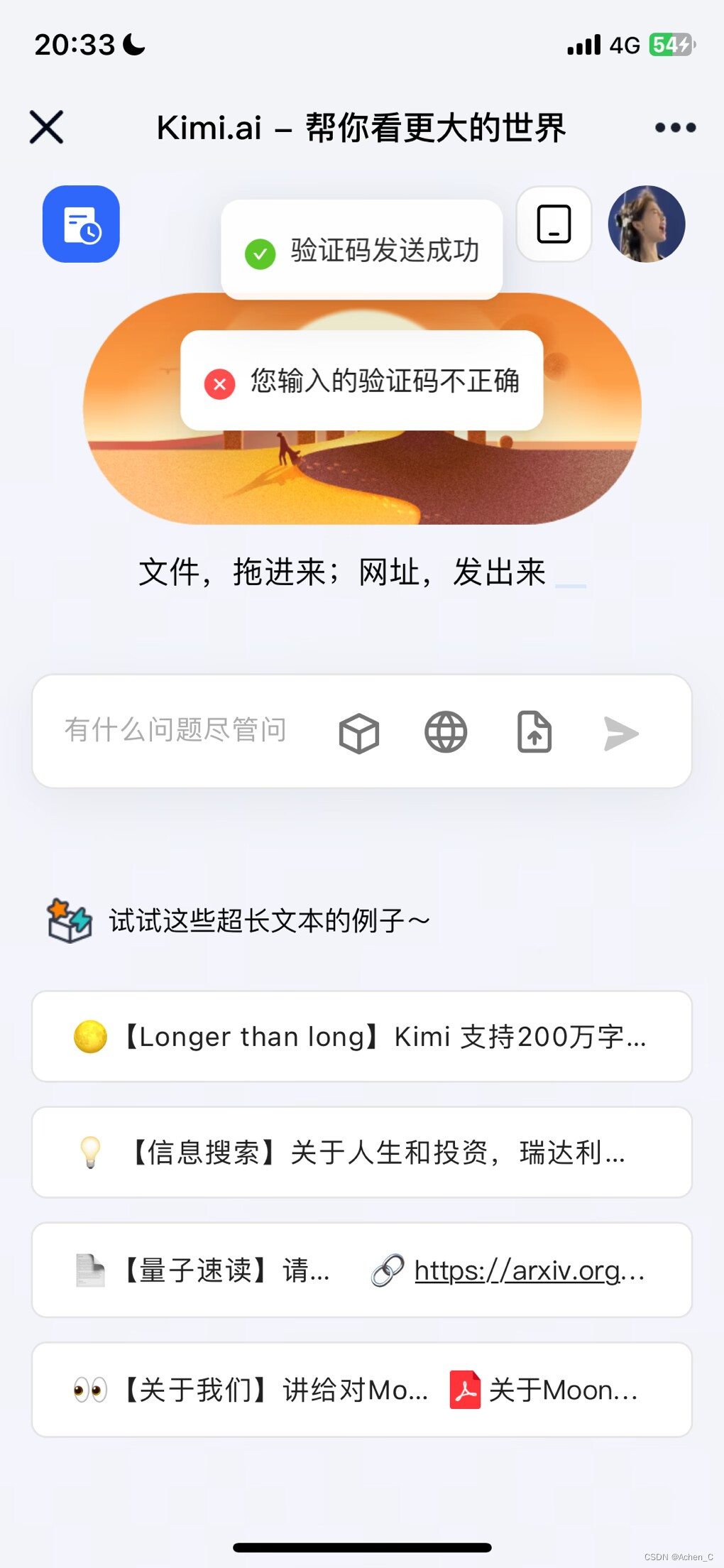
Task: Expand the Longer than long example
Action: click(362, 1037)
